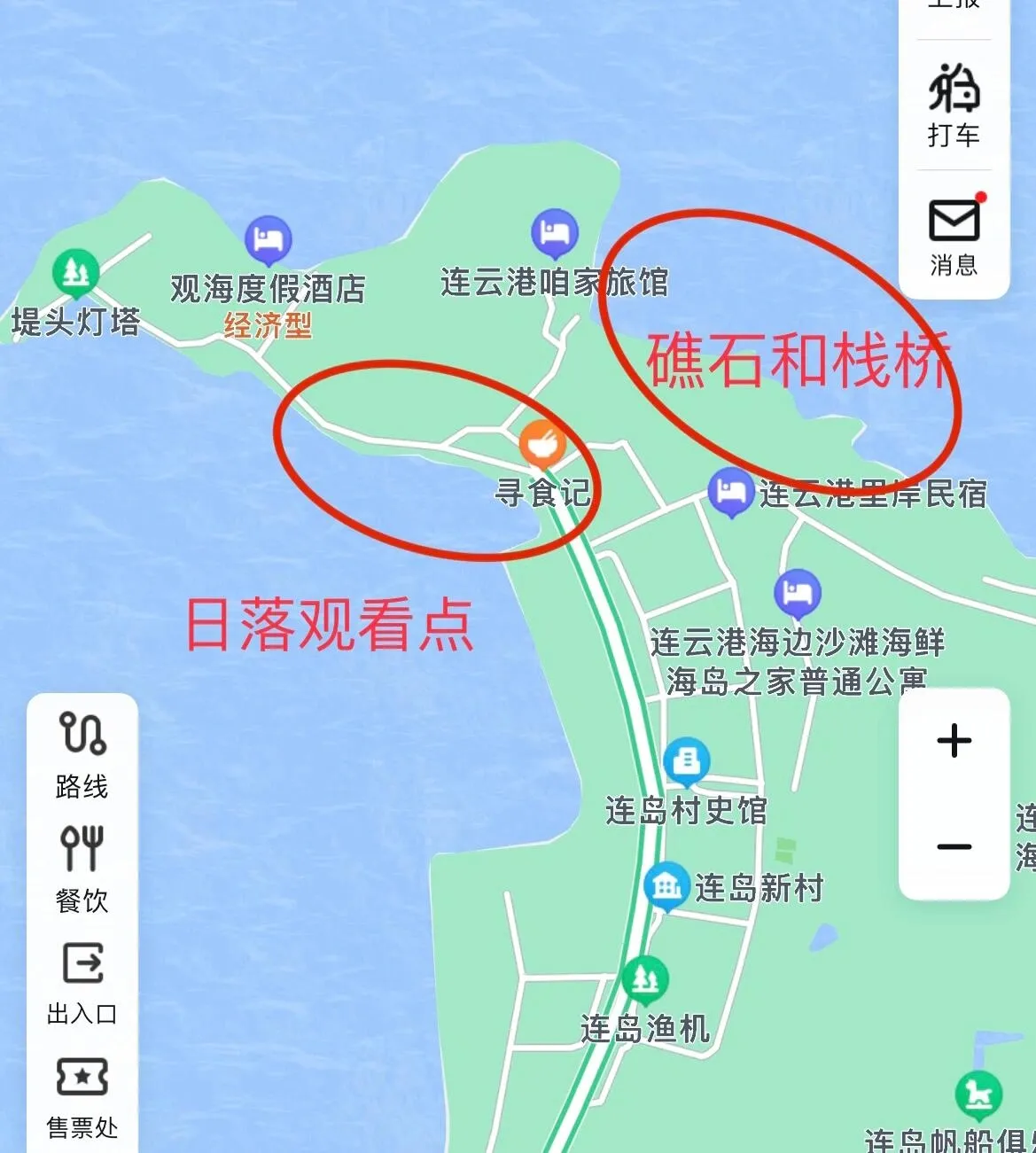Select the 观海度假酒店 hotel marker
1036x1153 pixels.
click(268, 238)
